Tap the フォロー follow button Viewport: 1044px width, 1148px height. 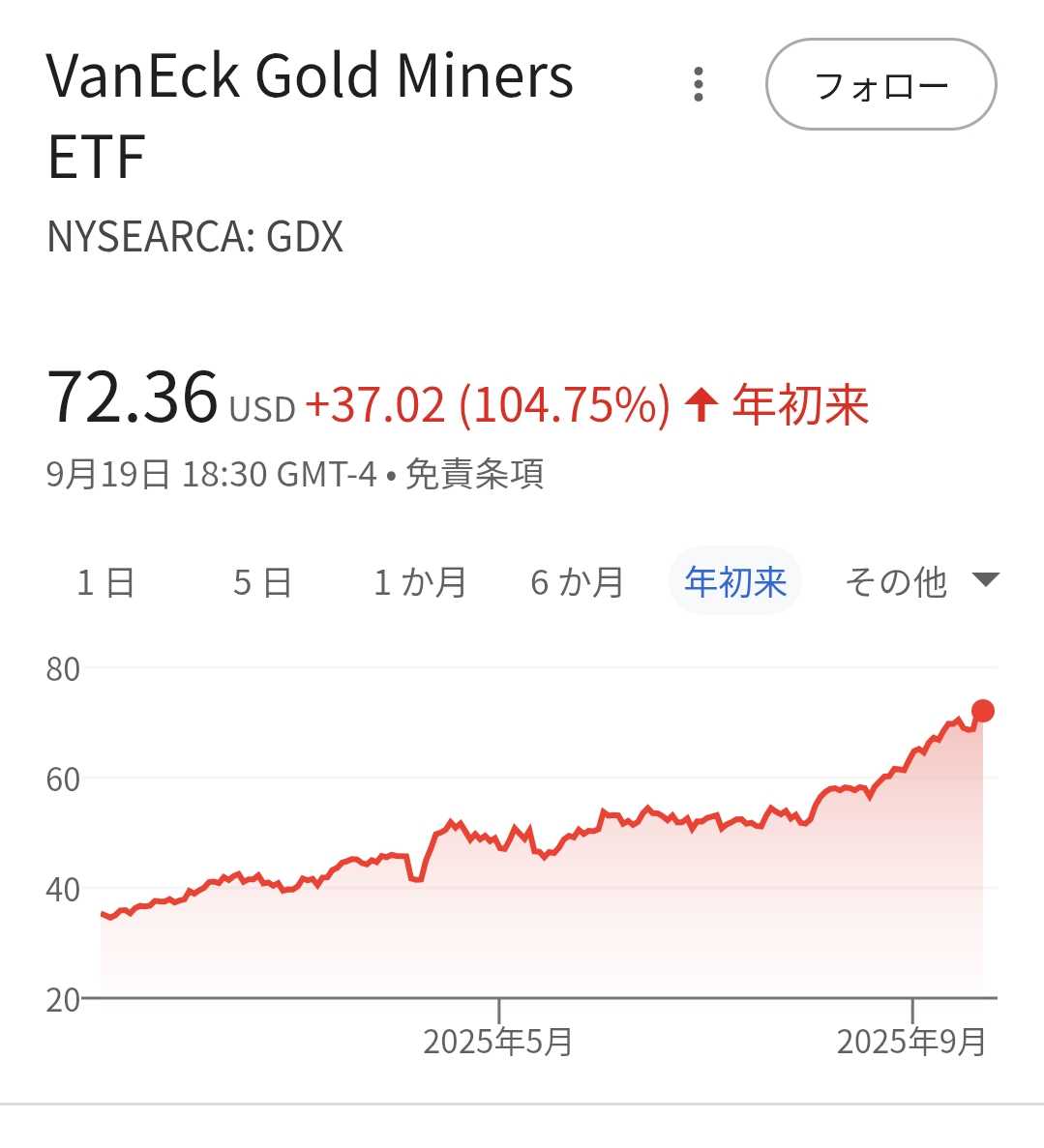880,85
